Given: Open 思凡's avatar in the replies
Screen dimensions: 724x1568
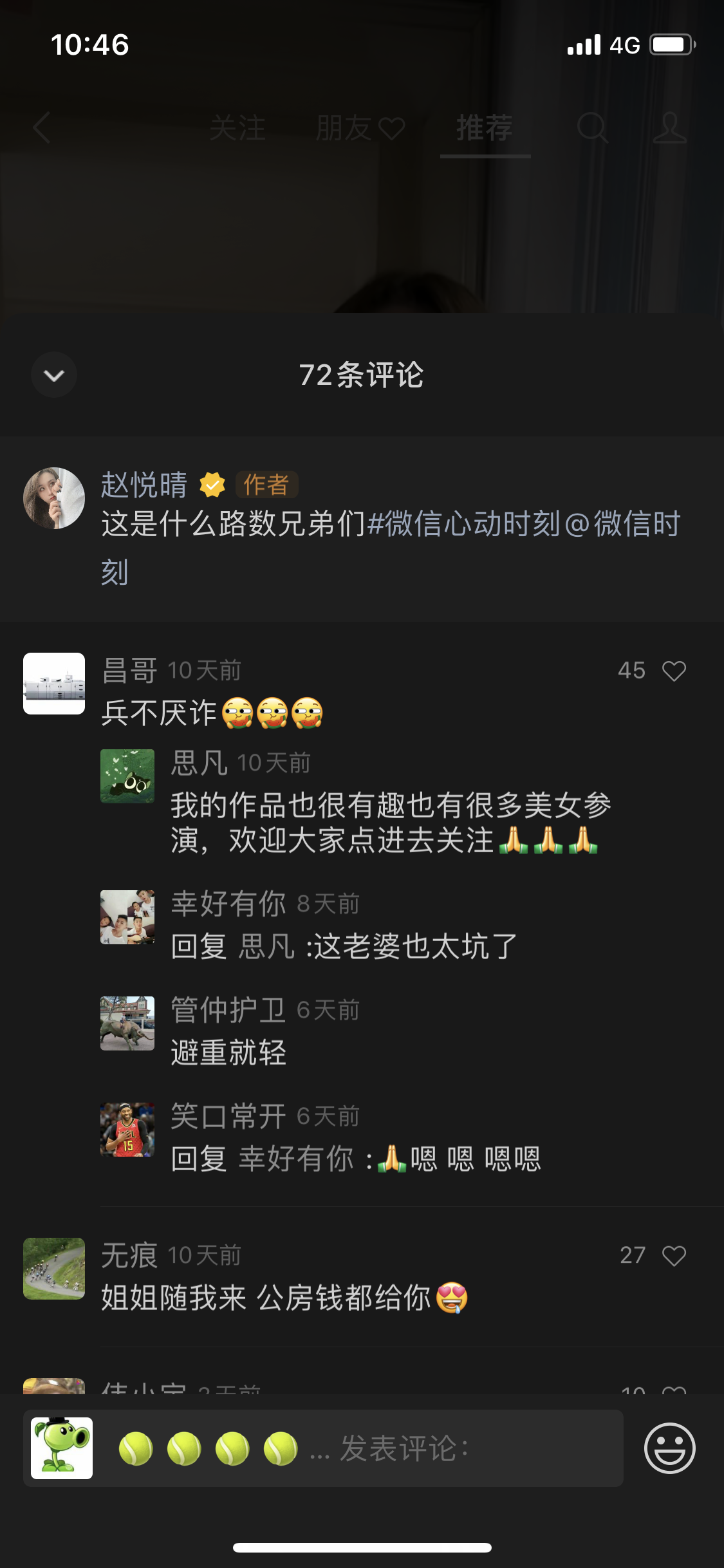Looking at the screenshot, I should tap(127, 776).
